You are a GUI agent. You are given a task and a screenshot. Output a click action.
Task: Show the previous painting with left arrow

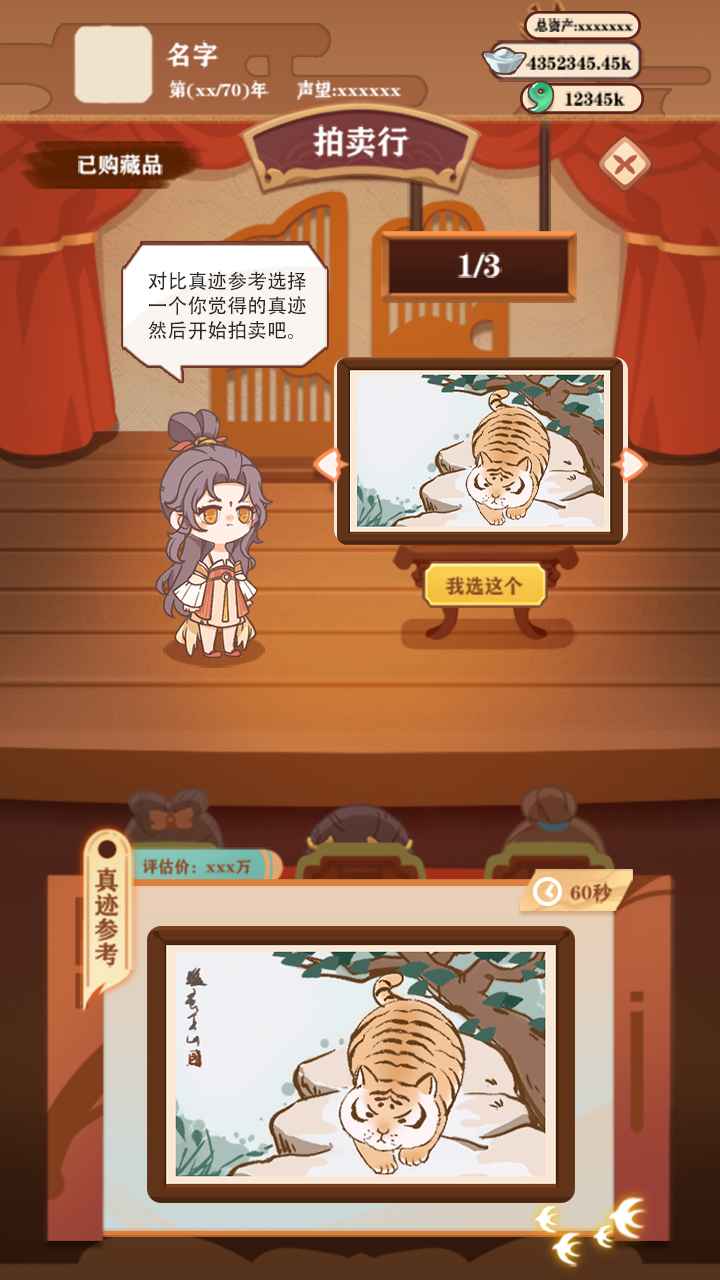[x=328, y=464]
